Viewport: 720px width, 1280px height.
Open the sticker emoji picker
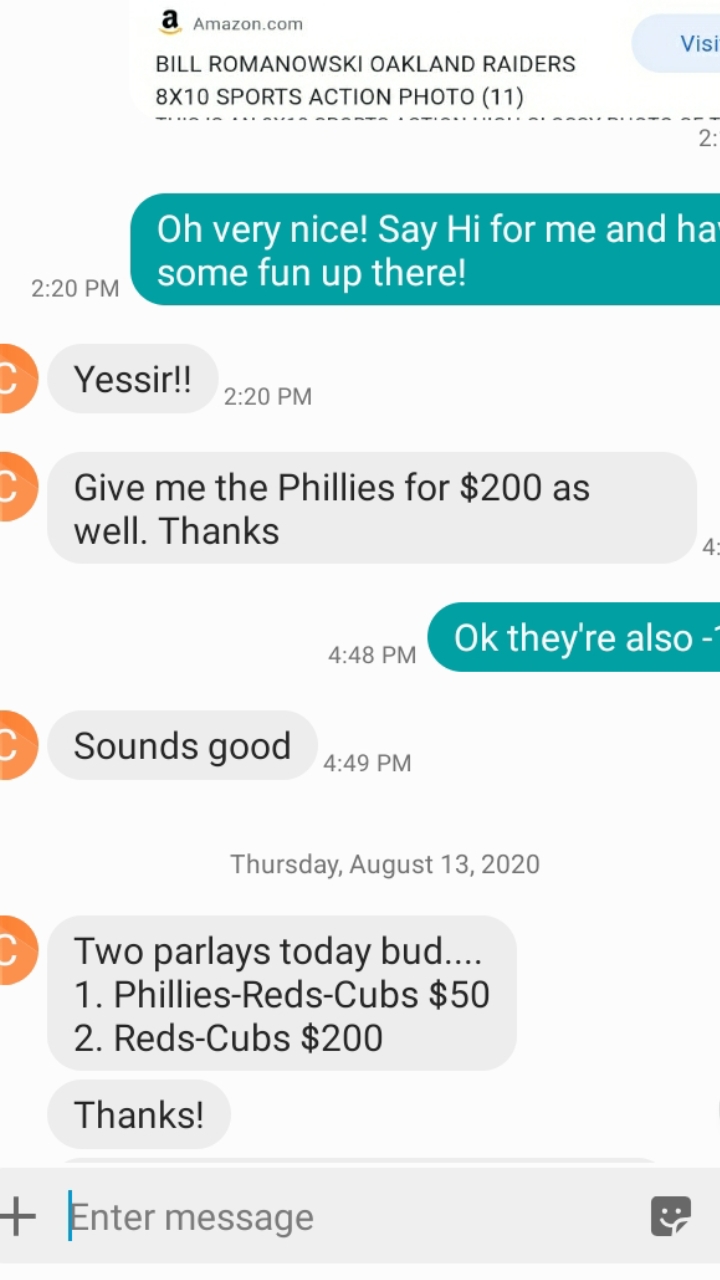click(670, 1217)
